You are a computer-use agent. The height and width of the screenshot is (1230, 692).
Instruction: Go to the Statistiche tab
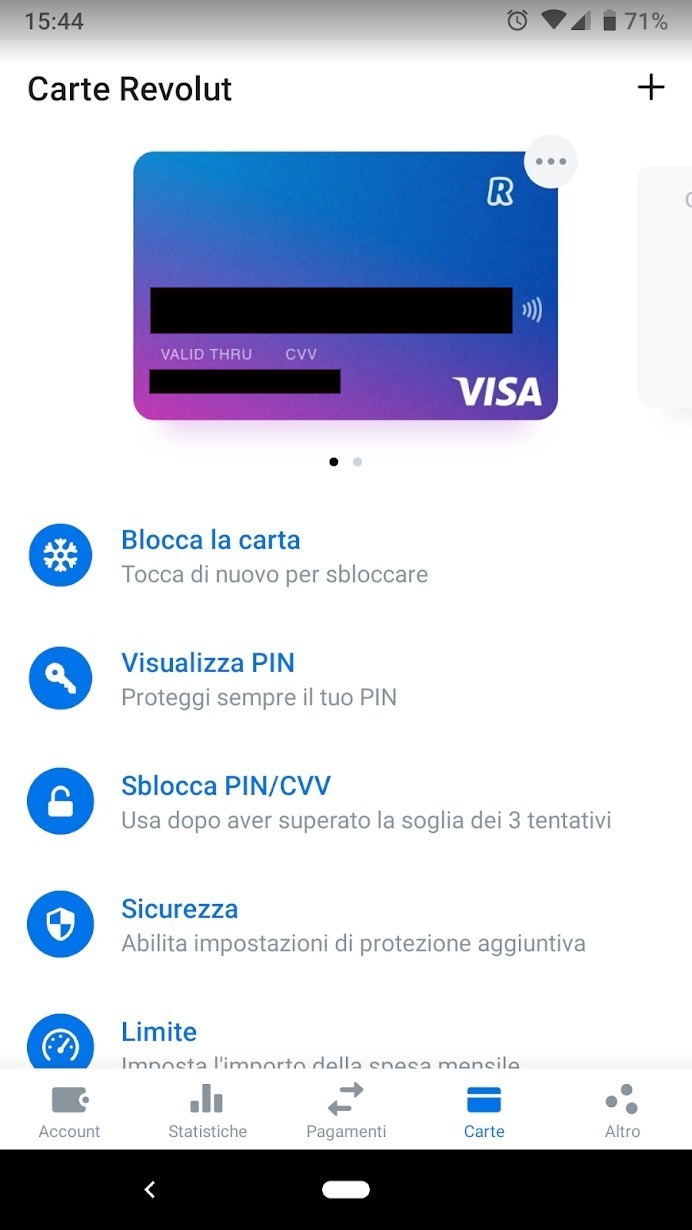tap(207, 1112)
